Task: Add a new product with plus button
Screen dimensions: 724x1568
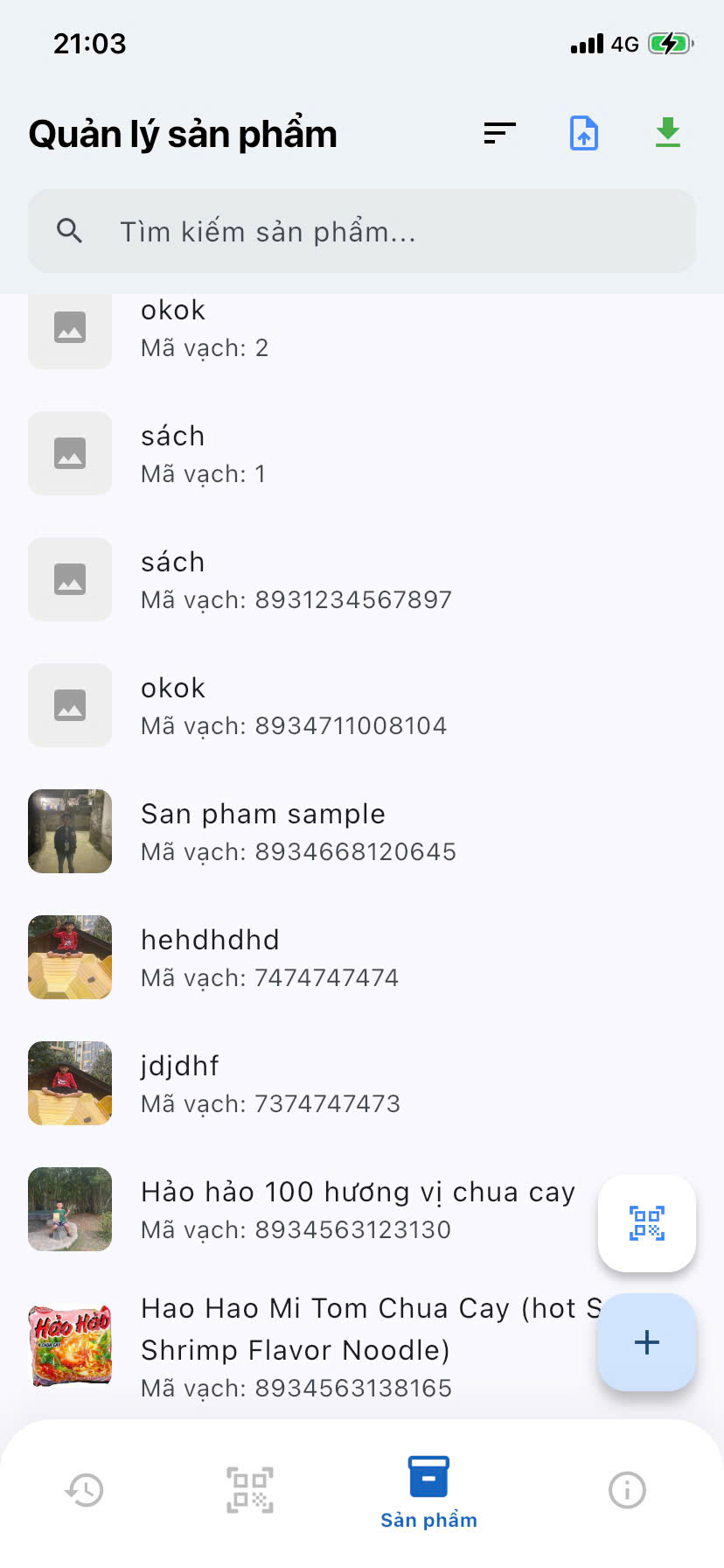Action: tap(647, 1342)
